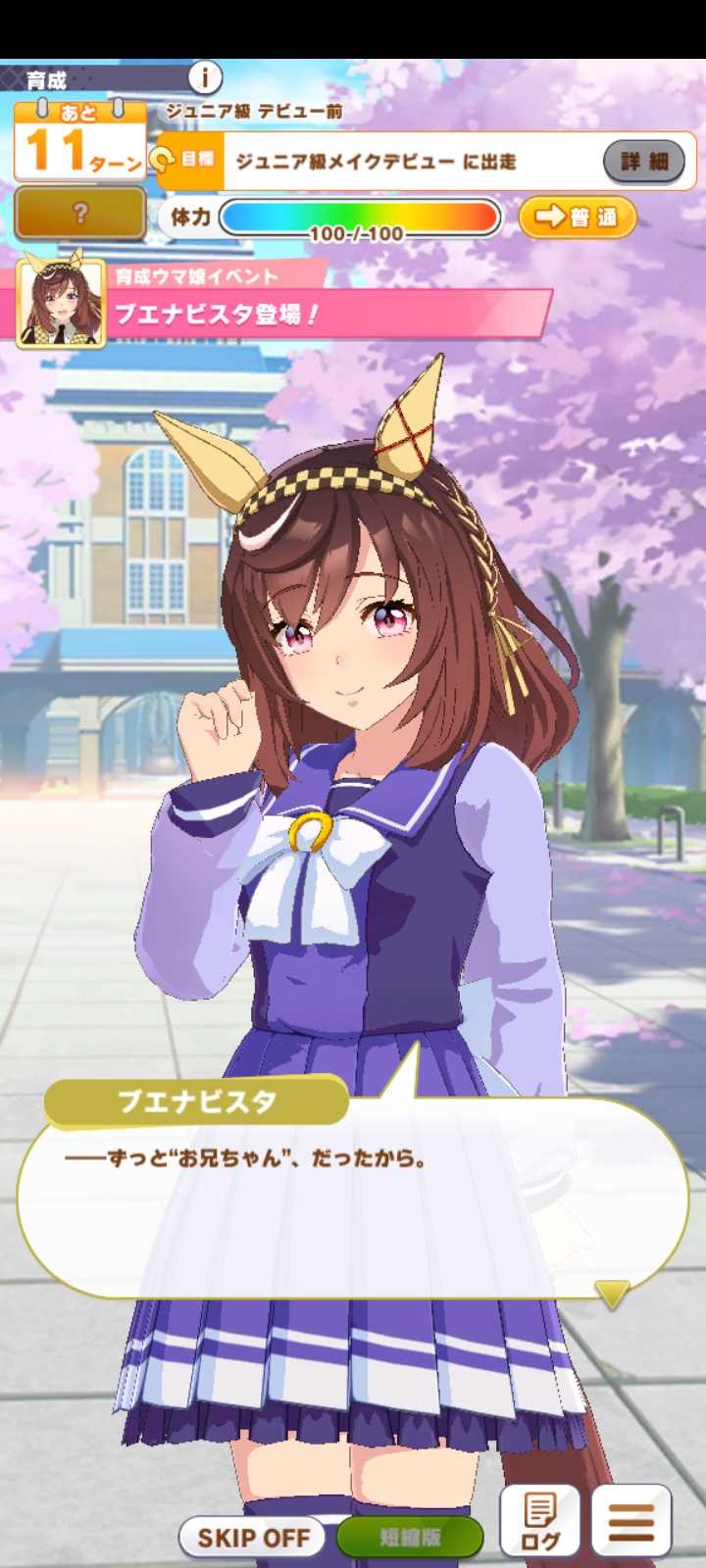The image size is (706, 1568).
Task: Open the ログ dialogue log
Action: 538,1521
